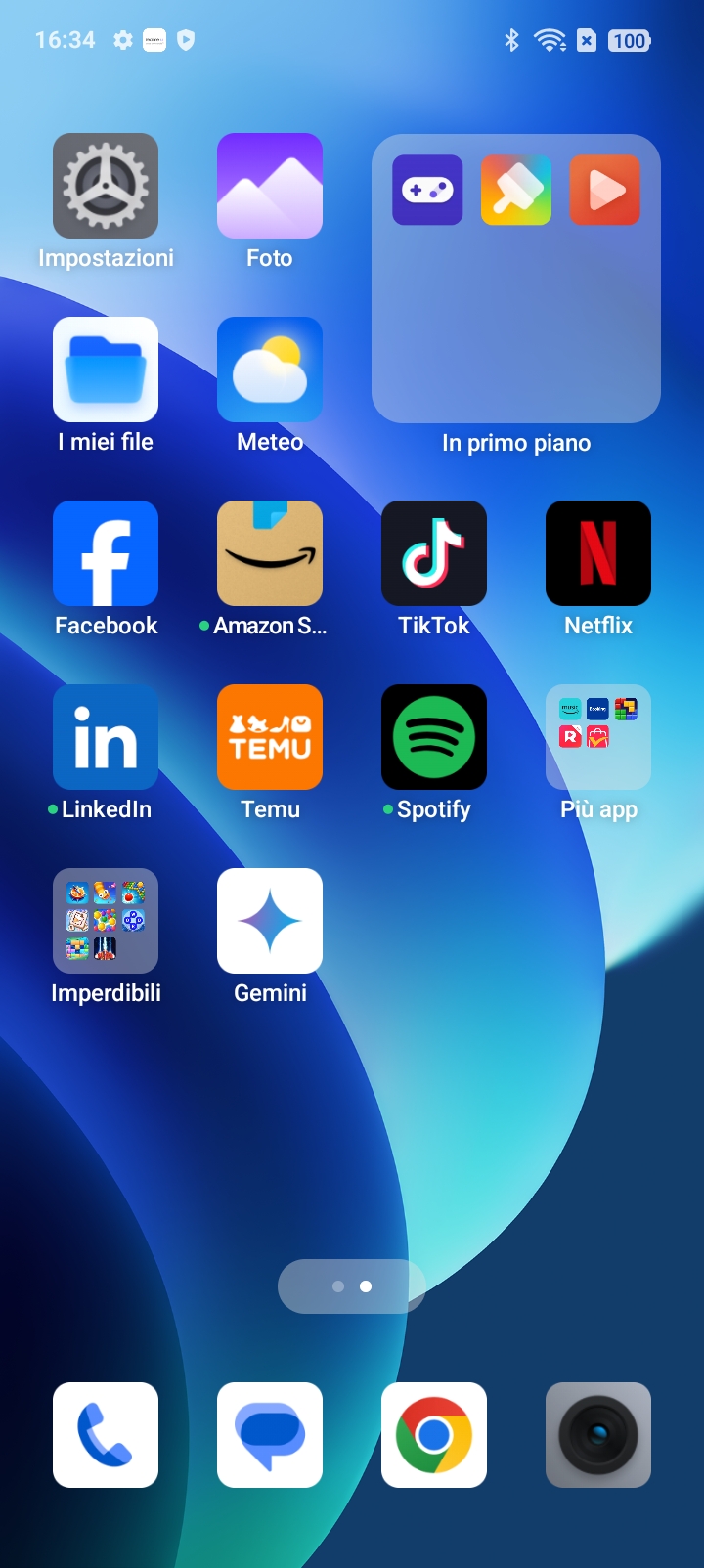Image resolution: width=704 pixels, height=1568 pixels.
Task: Tap the home page indicator dots
Action: tap(352, 1286)
